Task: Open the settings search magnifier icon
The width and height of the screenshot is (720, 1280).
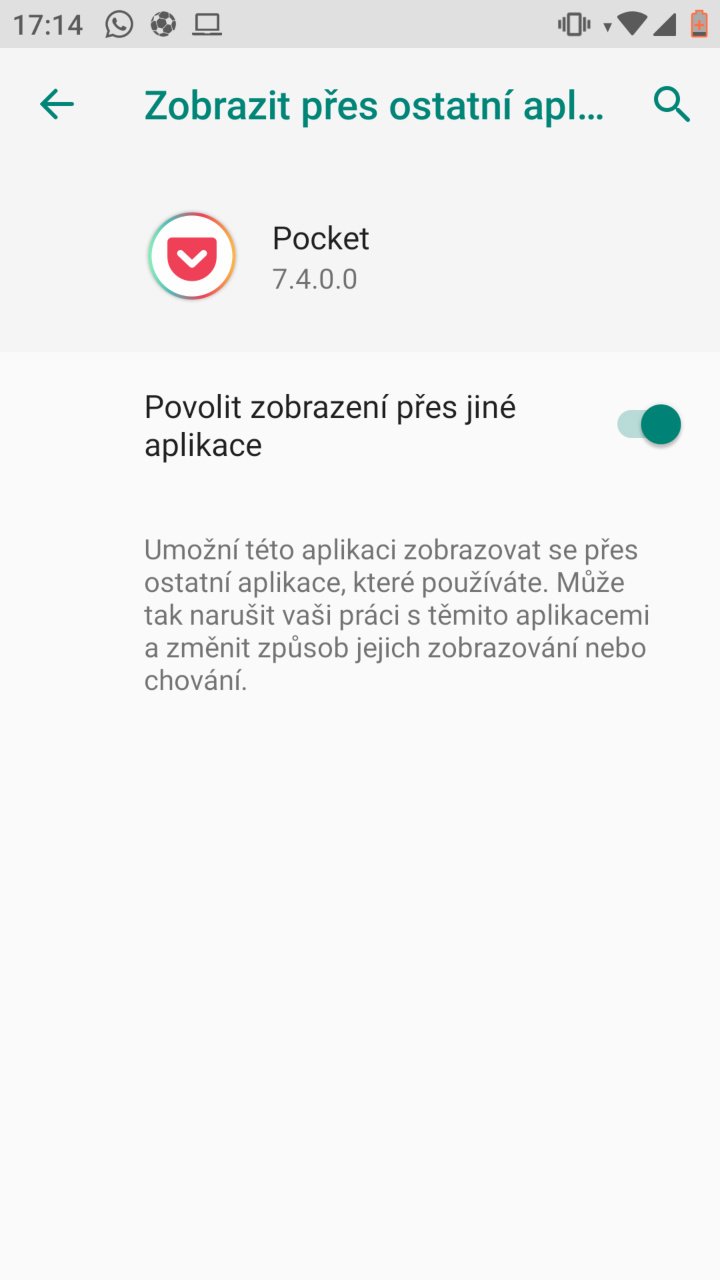Action: point(672,104)
